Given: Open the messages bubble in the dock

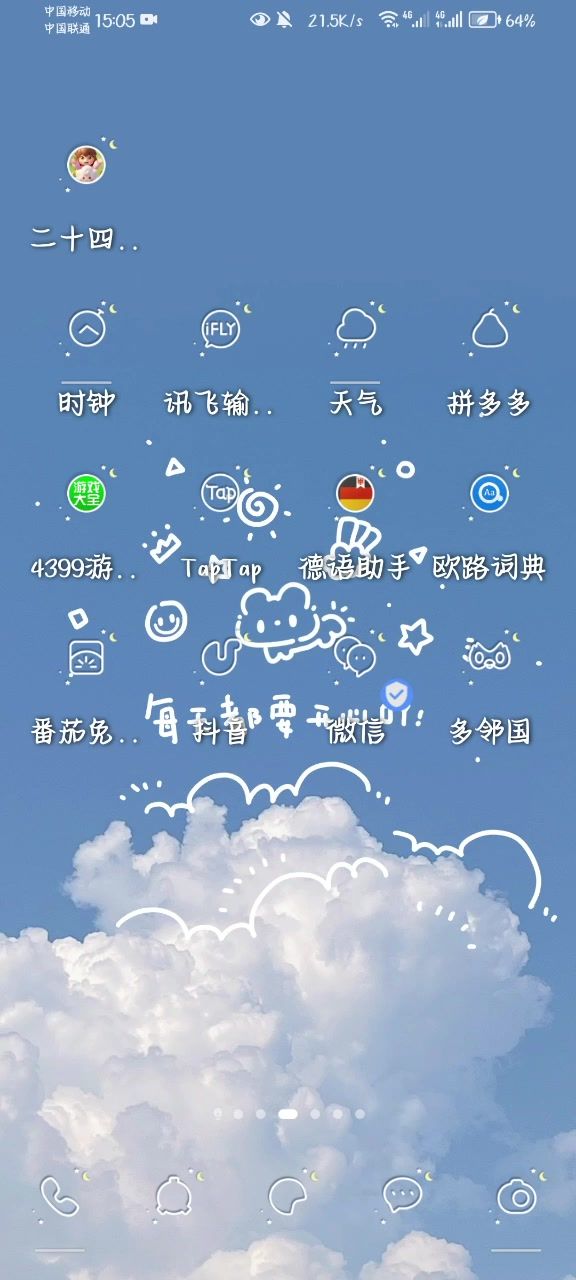Looking at the screenshot, I should click(403, 1196).
